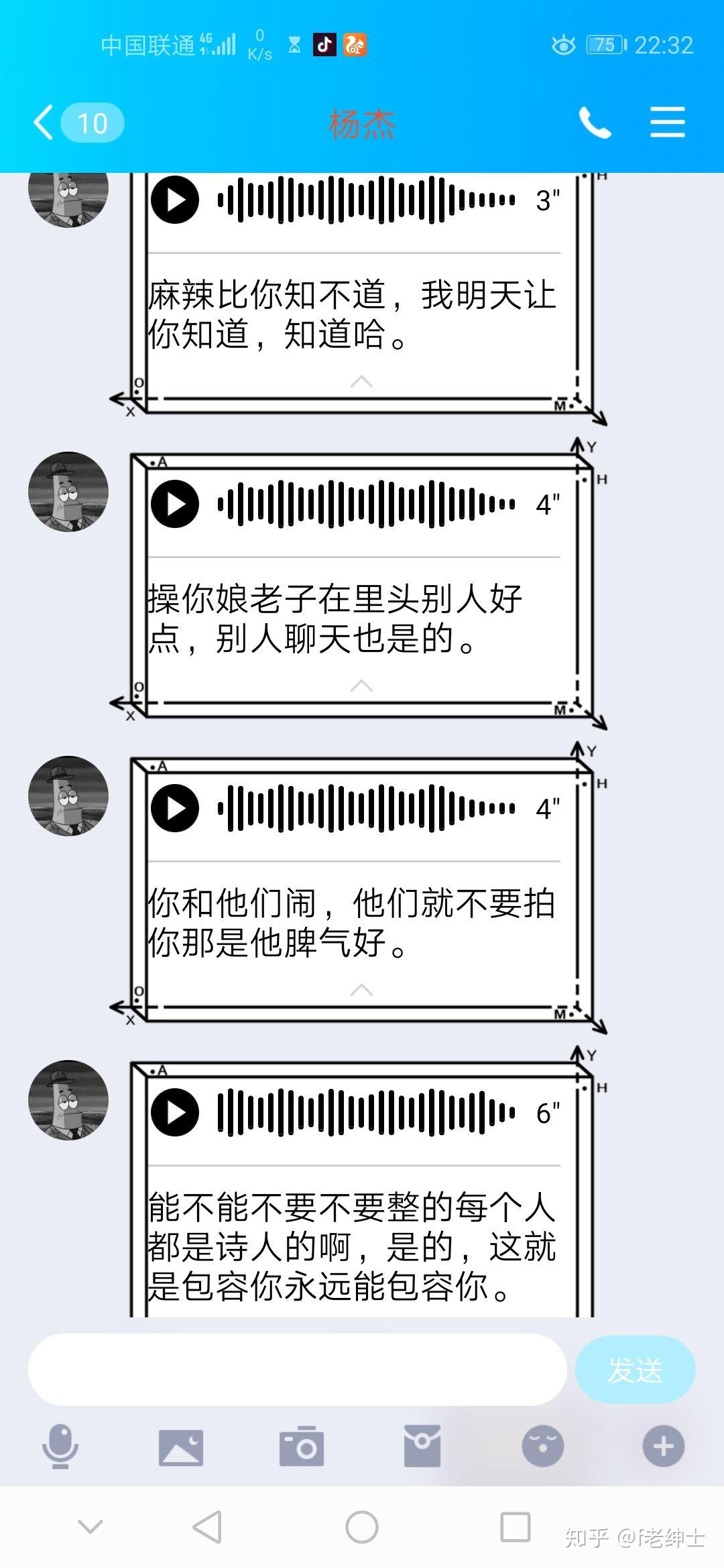Play the 3-second voice message
724x1568 pixels.
(x=176, y=200)
